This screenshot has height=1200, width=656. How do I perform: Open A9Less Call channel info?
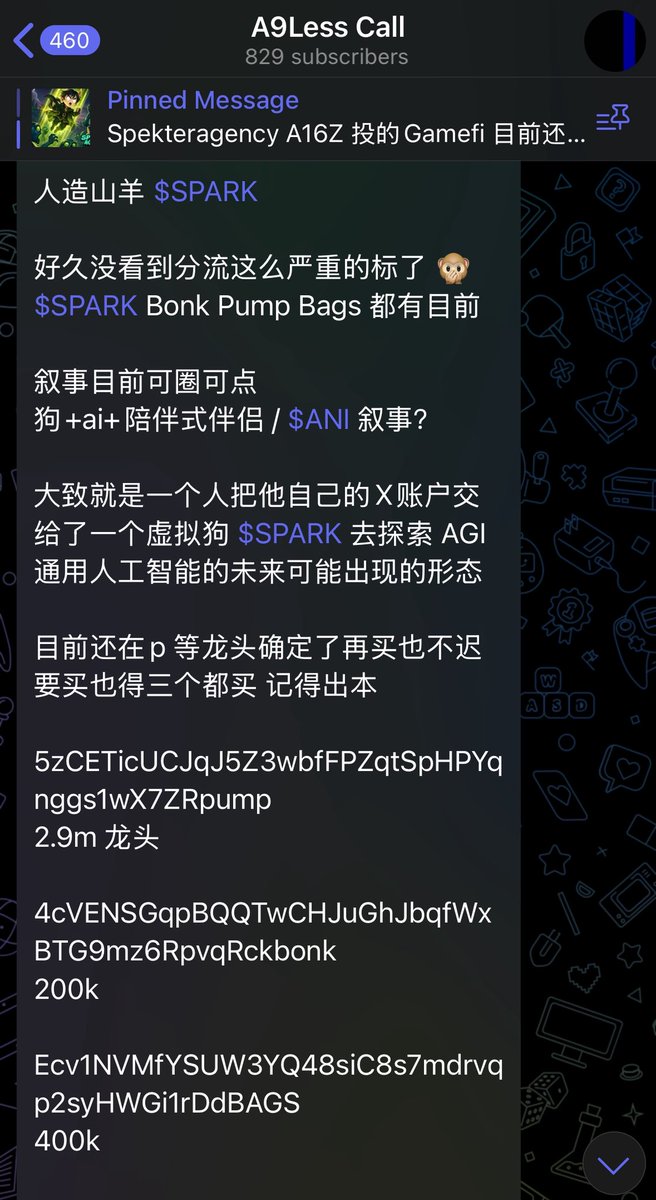pyautogui.click(x=328, y=40)
